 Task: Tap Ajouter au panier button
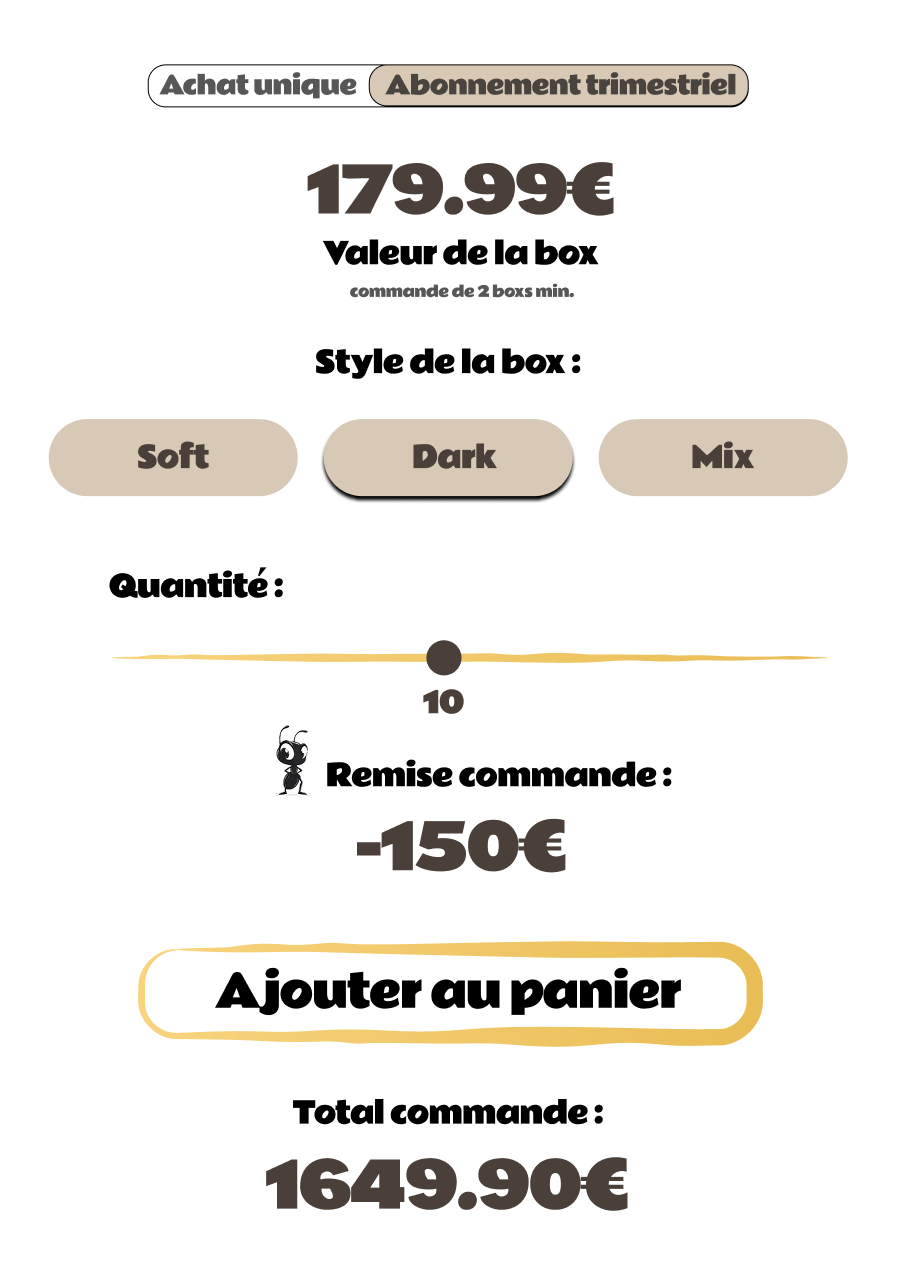448,992
